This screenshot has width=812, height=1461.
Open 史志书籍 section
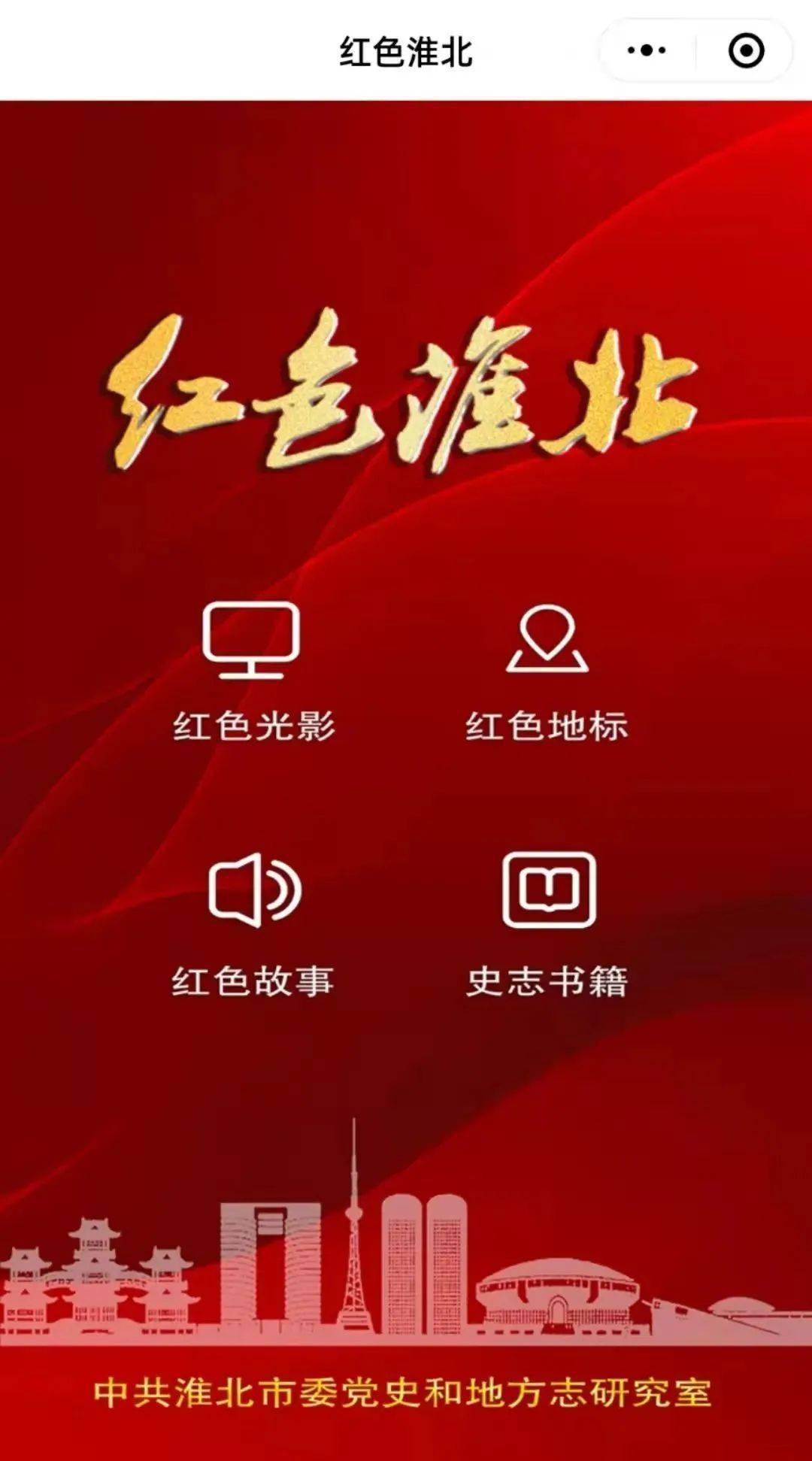[547, 923]
